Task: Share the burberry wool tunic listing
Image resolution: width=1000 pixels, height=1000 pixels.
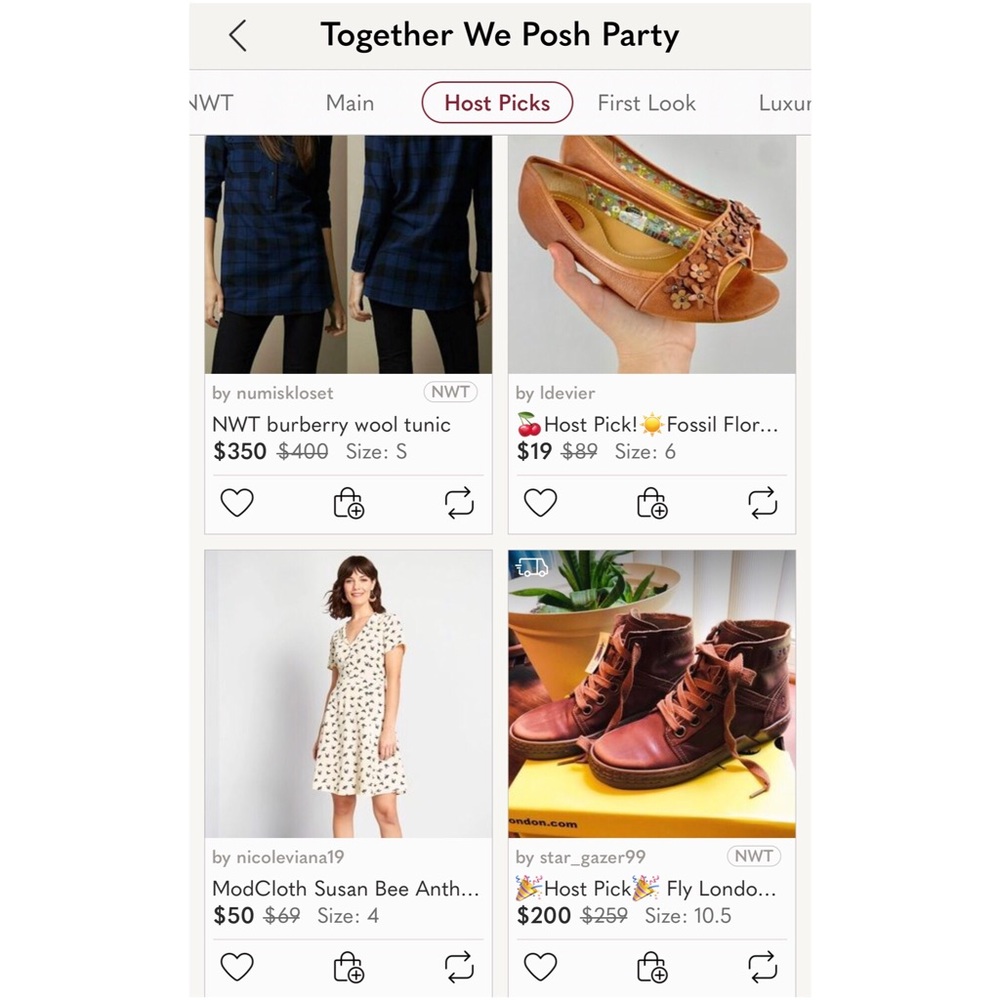Action: tap(459, 502)
